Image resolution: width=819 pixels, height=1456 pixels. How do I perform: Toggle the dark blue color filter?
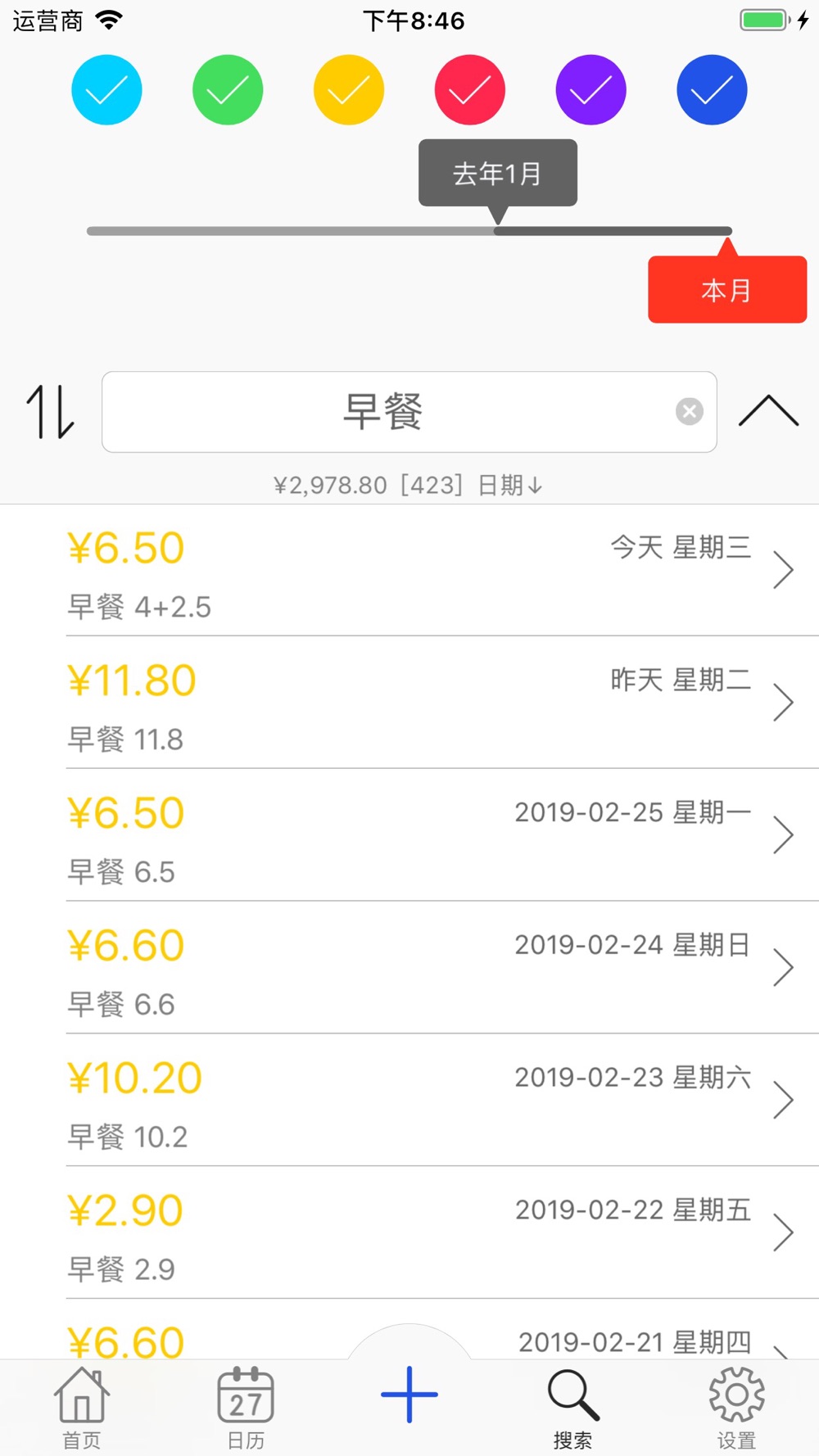[x=713, y=90]
